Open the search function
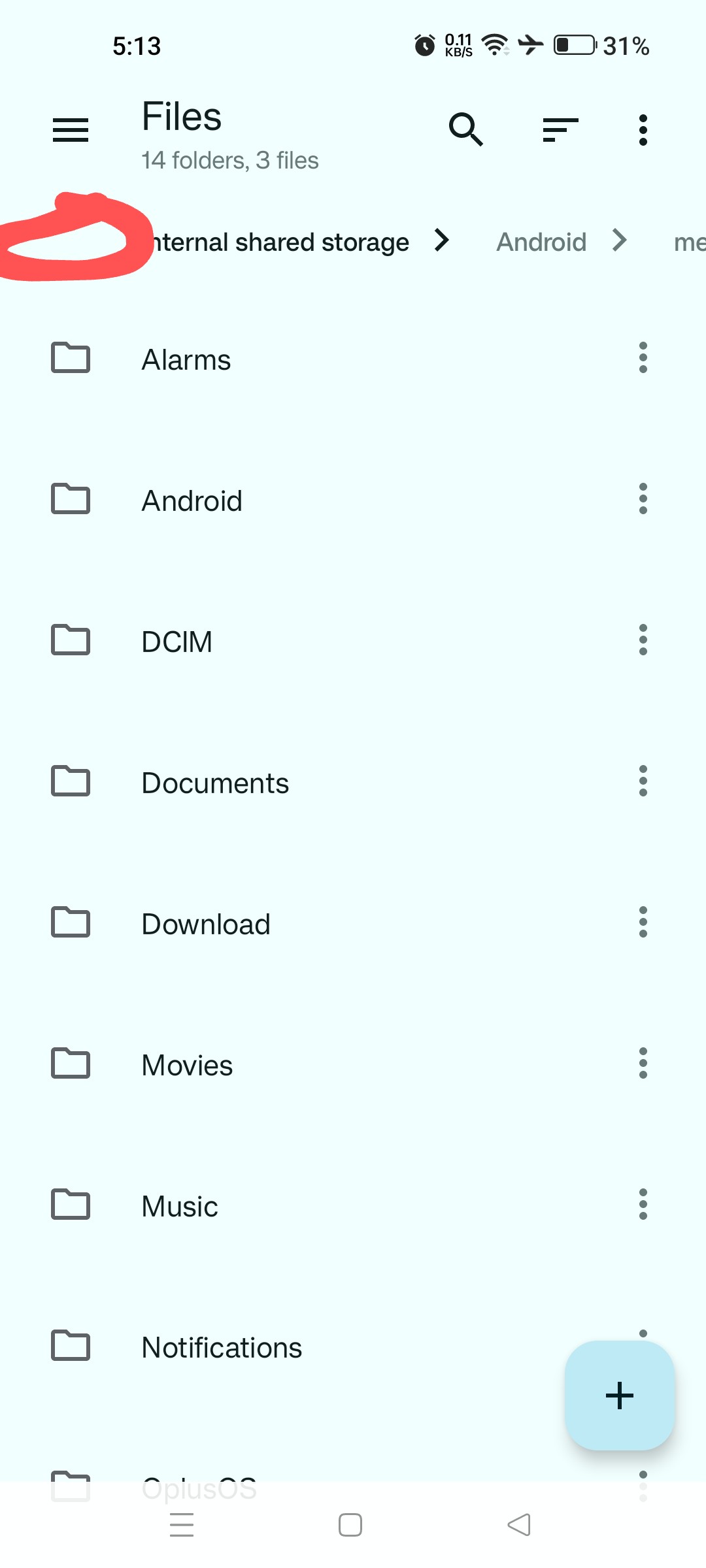Screen dimensions: 706x1568 coord(467,129)
